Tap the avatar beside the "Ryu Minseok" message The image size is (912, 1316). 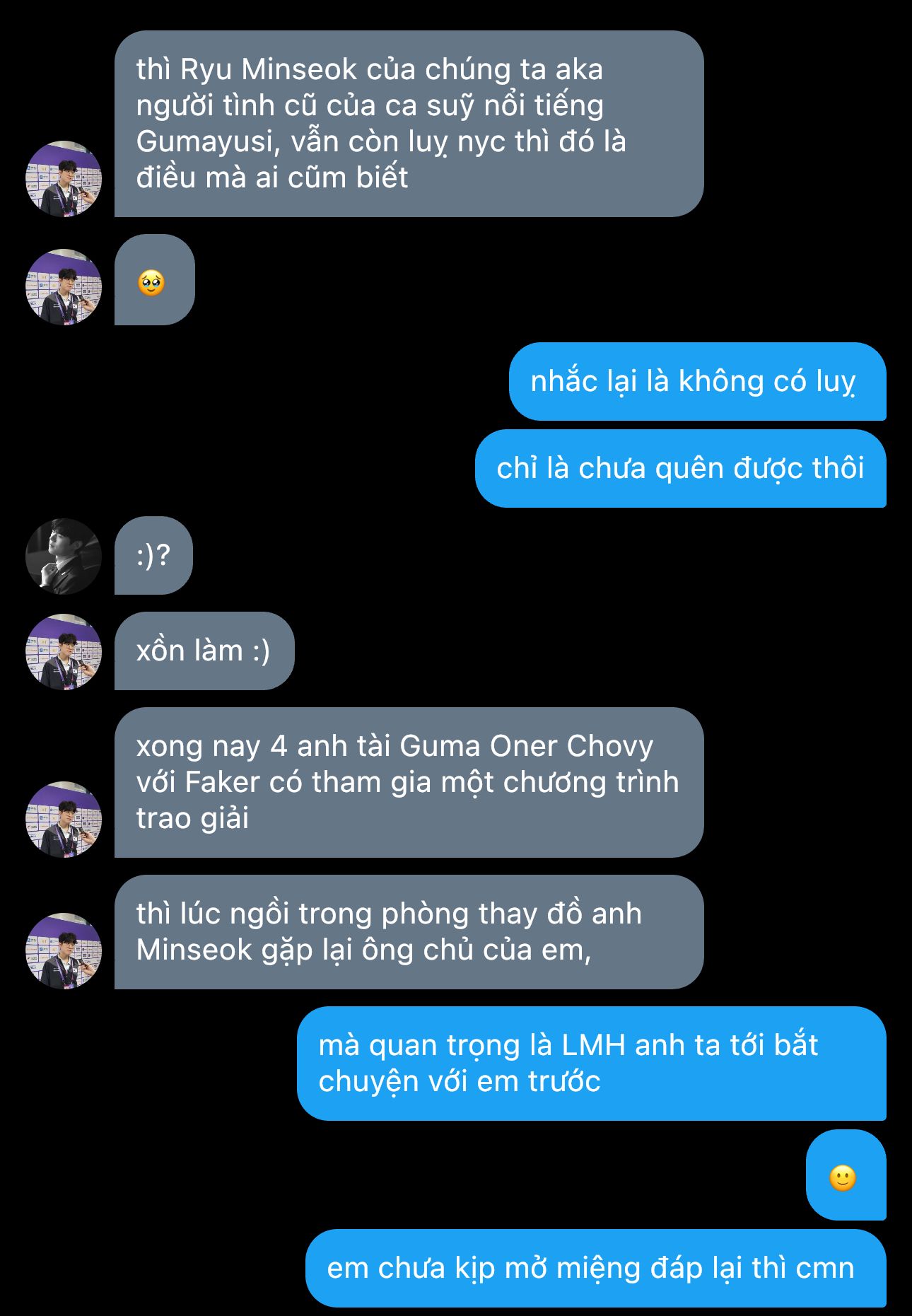point(64,178)
